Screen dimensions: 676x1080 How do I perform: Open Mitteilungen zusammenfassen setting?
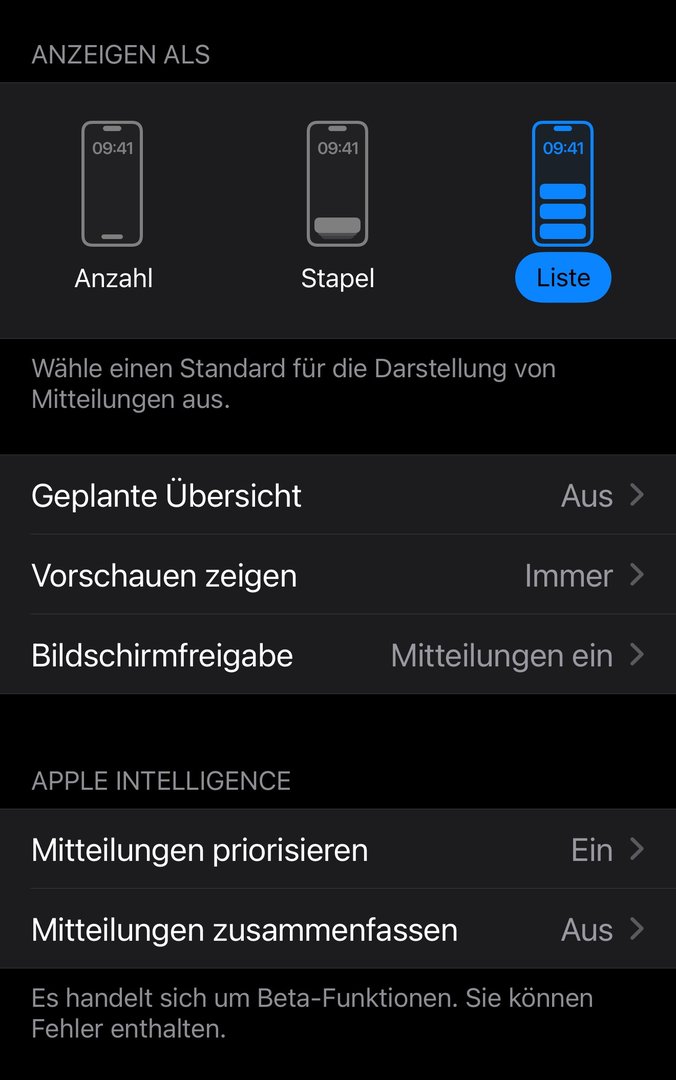click(x=338, y=930)
